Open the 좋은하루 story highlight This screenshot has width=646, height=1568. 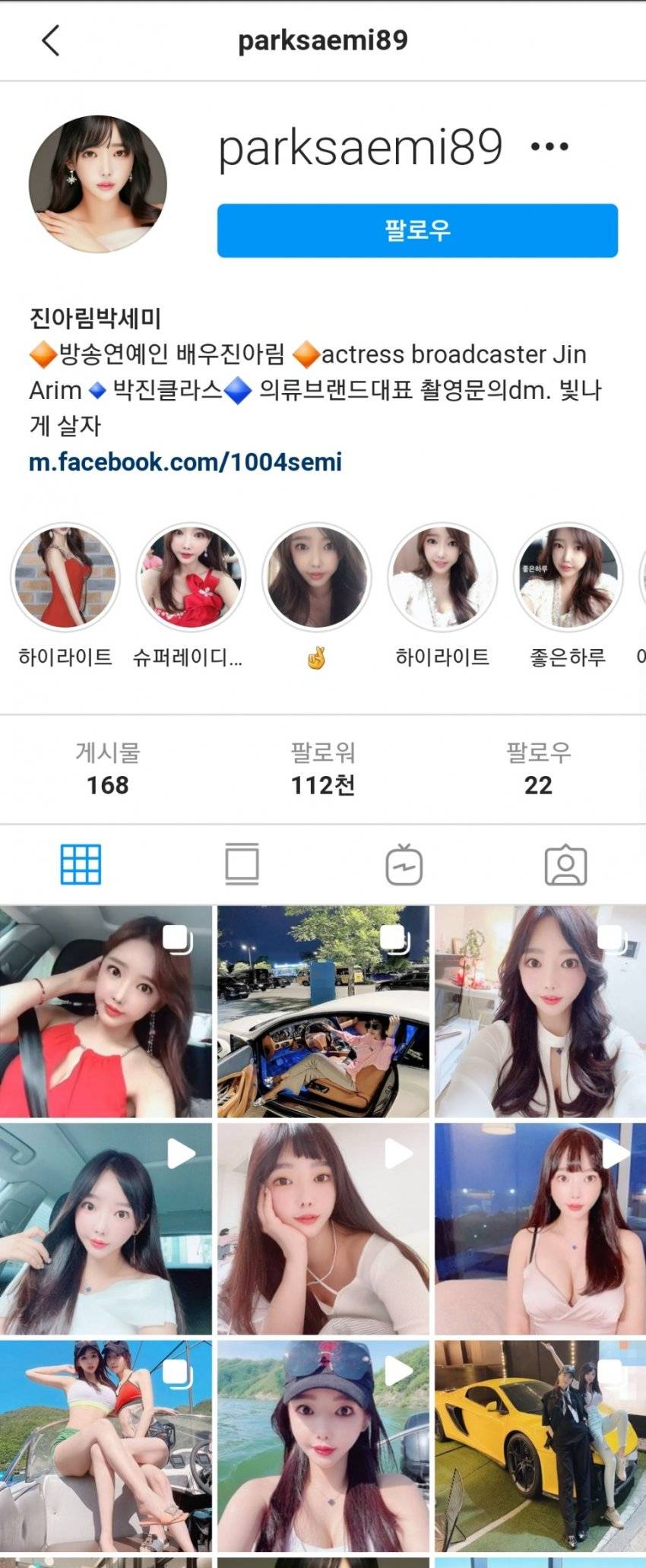[568, 578]
